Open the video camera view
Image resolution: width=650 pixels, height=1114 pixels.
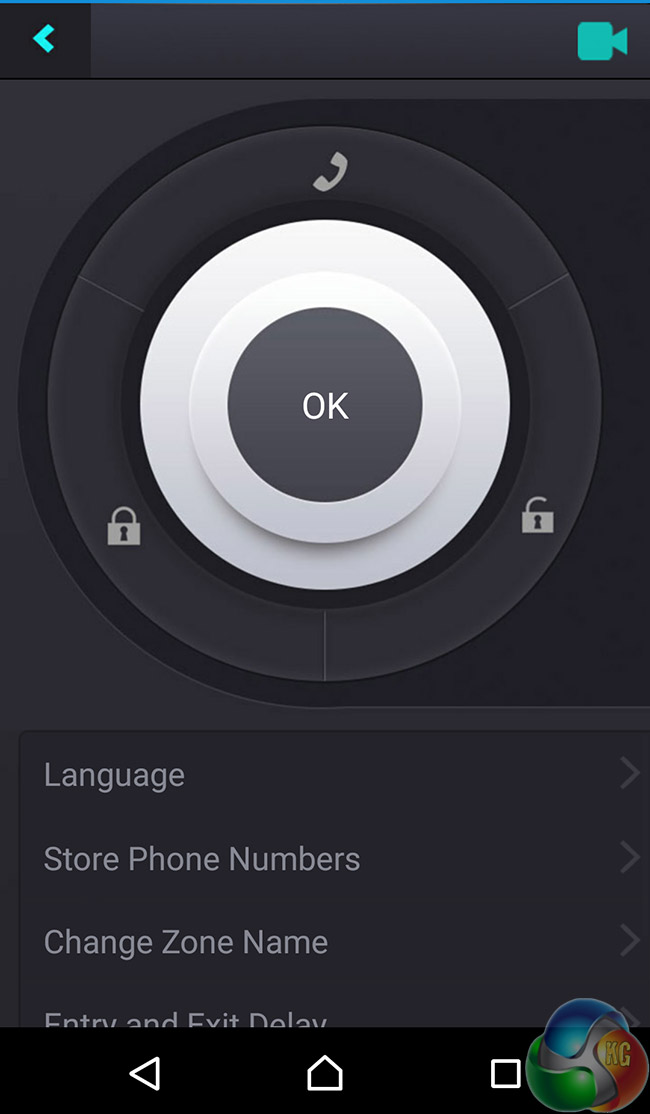coord(602,41)
